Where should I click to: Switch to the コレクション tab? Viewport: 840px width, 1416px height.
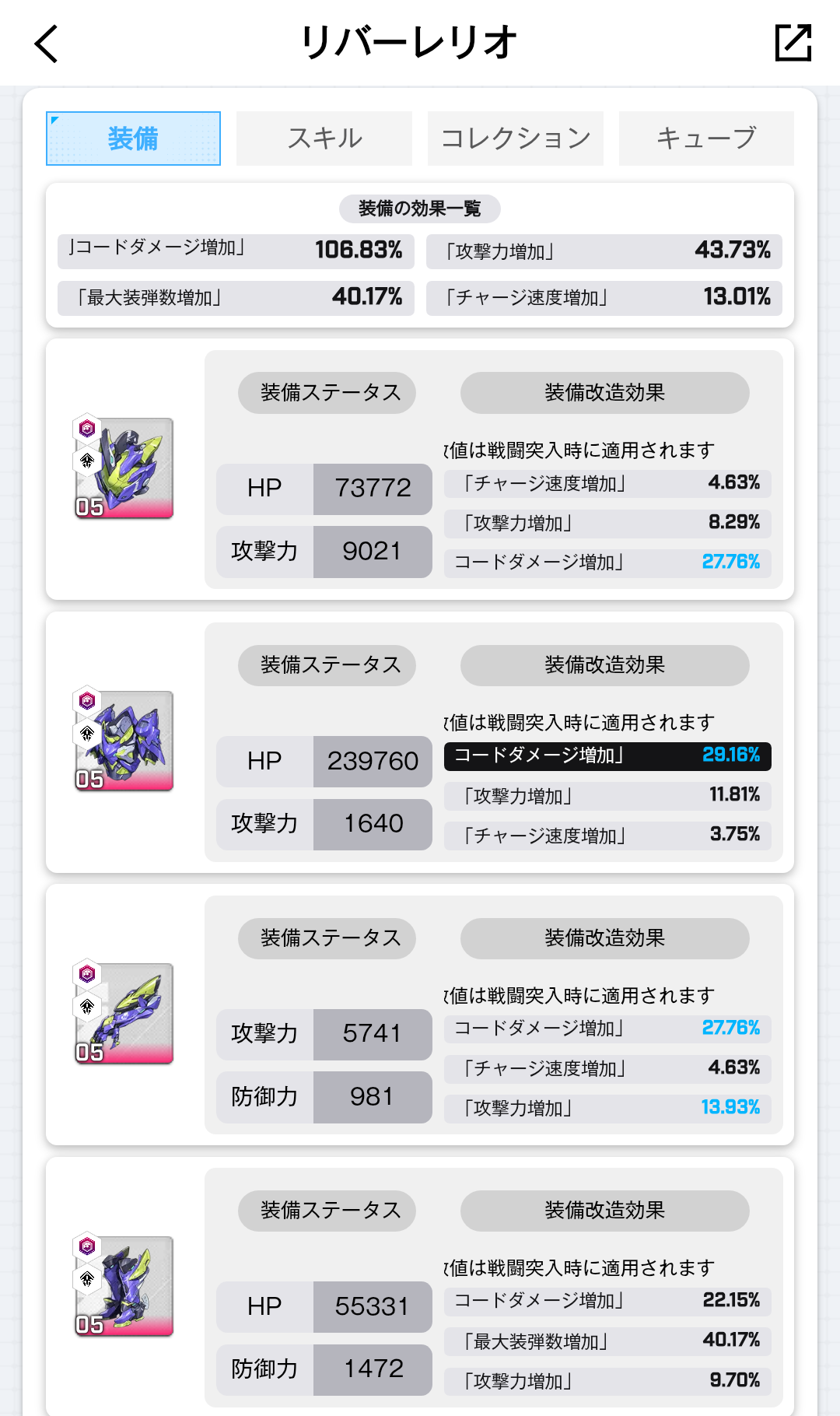pos(516,138)
